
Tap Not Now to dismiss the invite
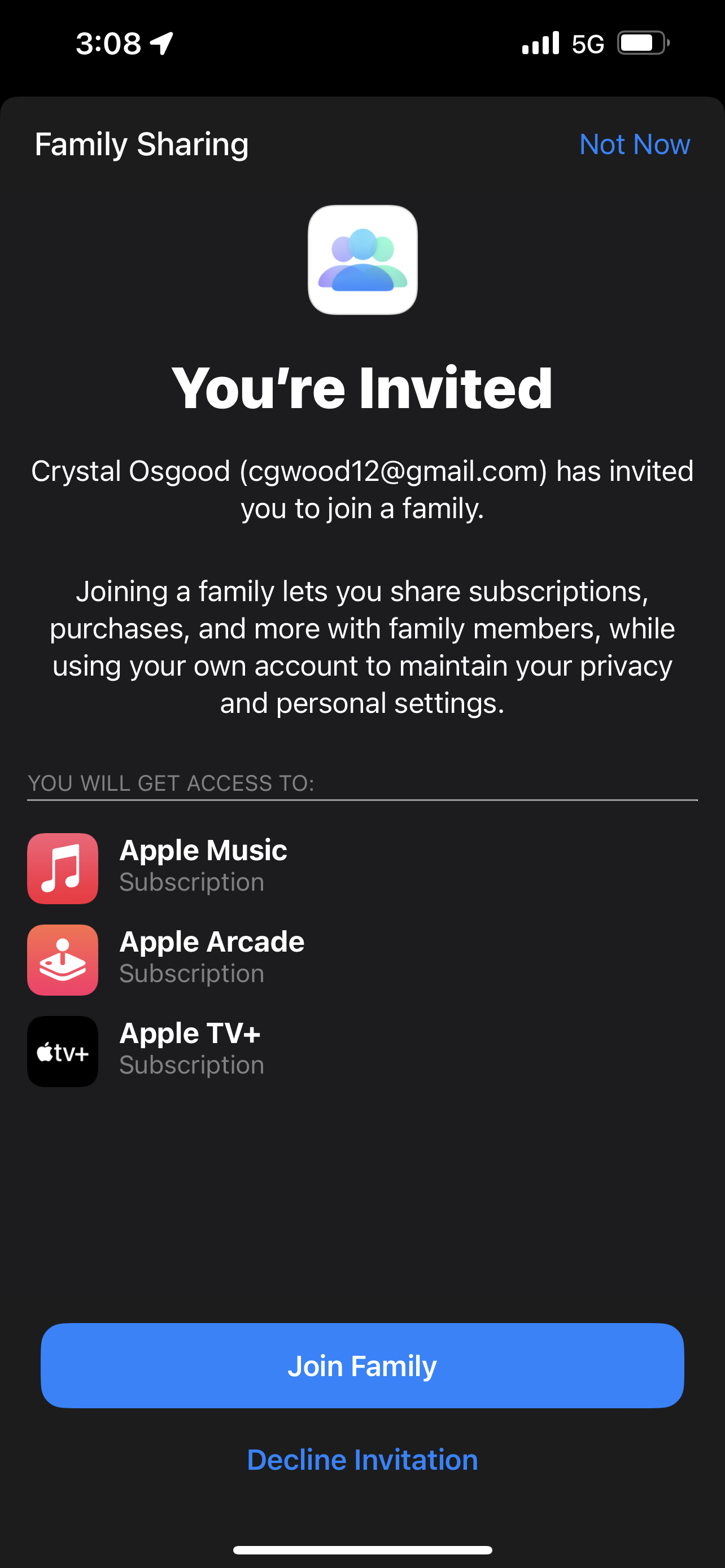click(634, 144)
